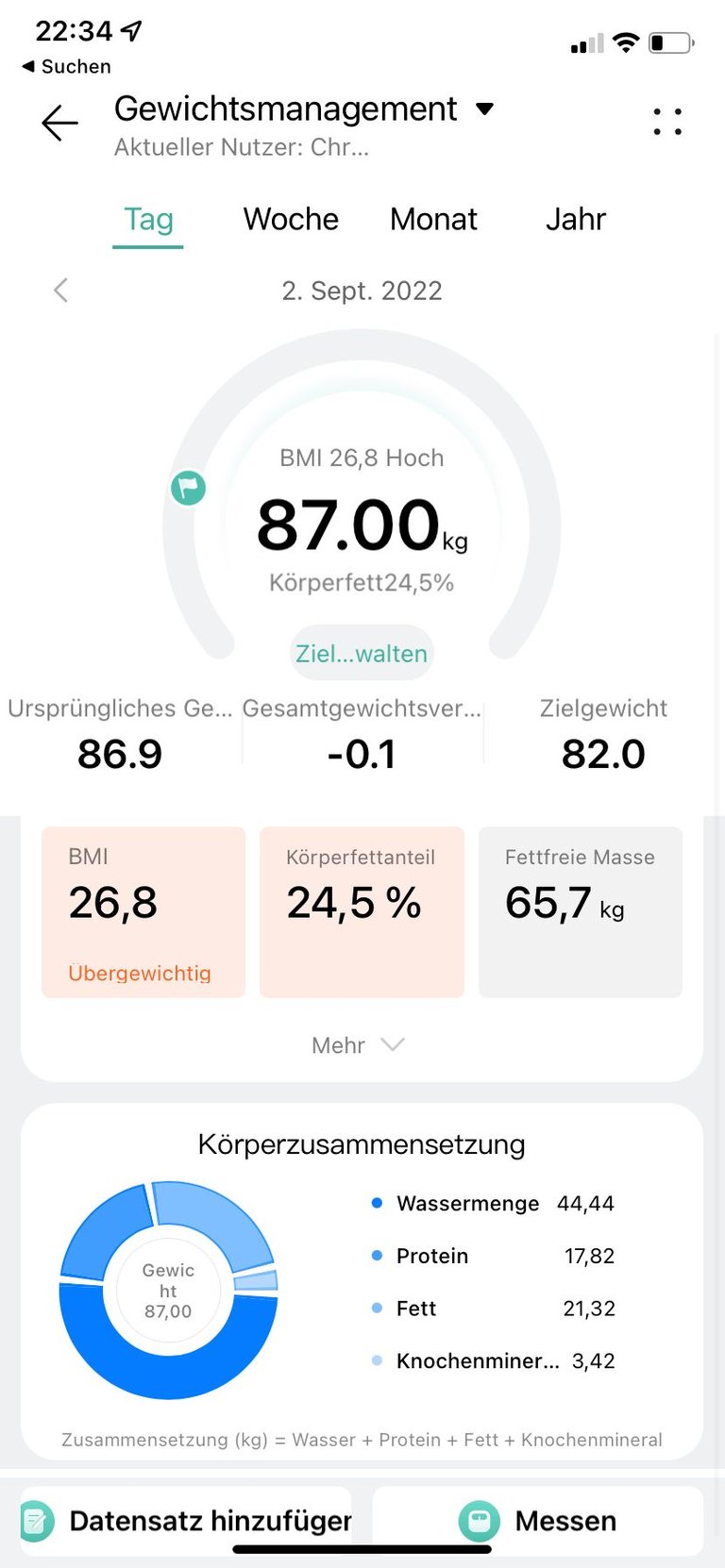Go back with the arrow icon
Screen dimensions: 725x1568
click(59, 123)
